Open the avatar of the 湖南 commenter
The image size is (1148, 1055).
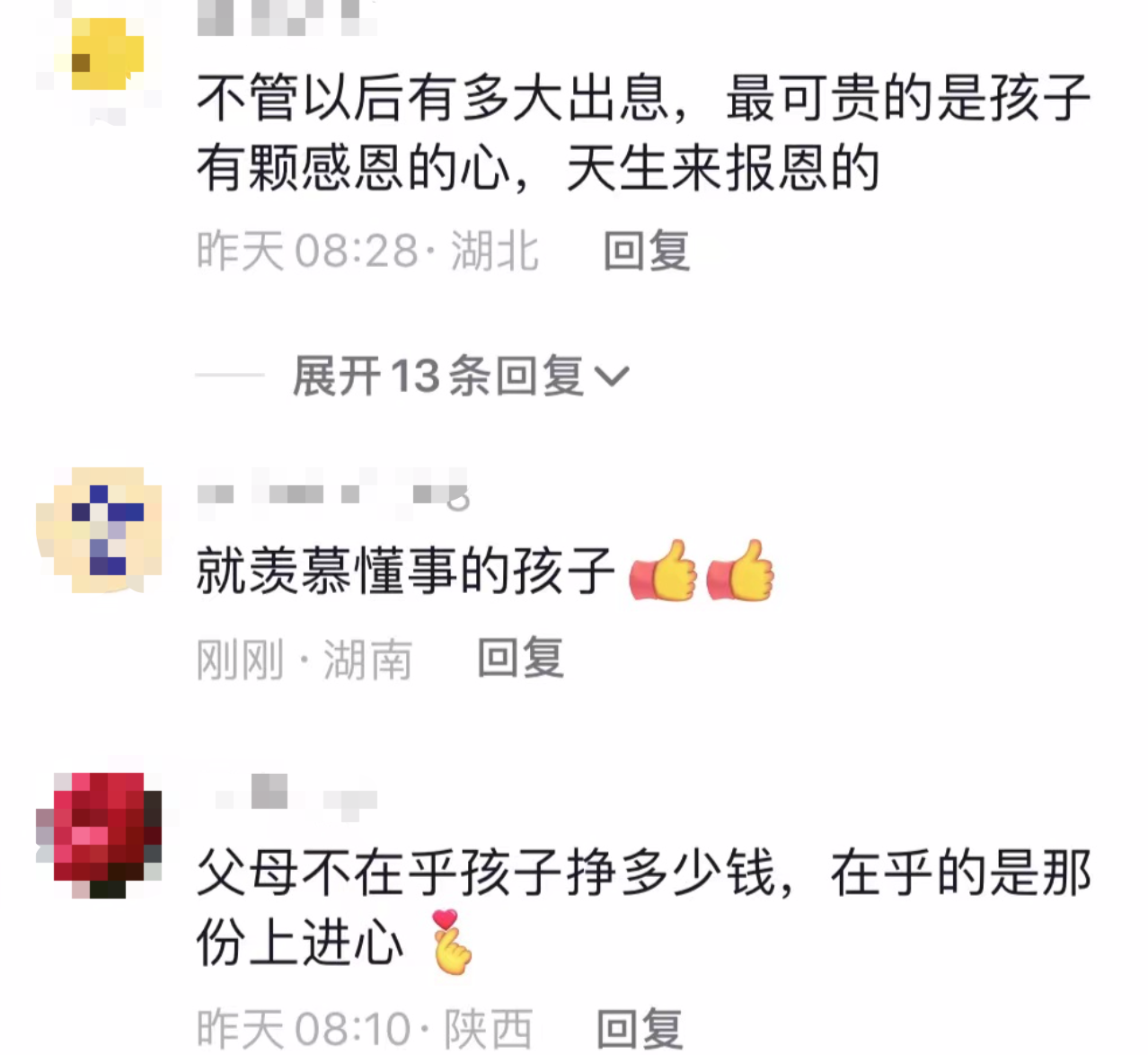(x=101, y=530)
